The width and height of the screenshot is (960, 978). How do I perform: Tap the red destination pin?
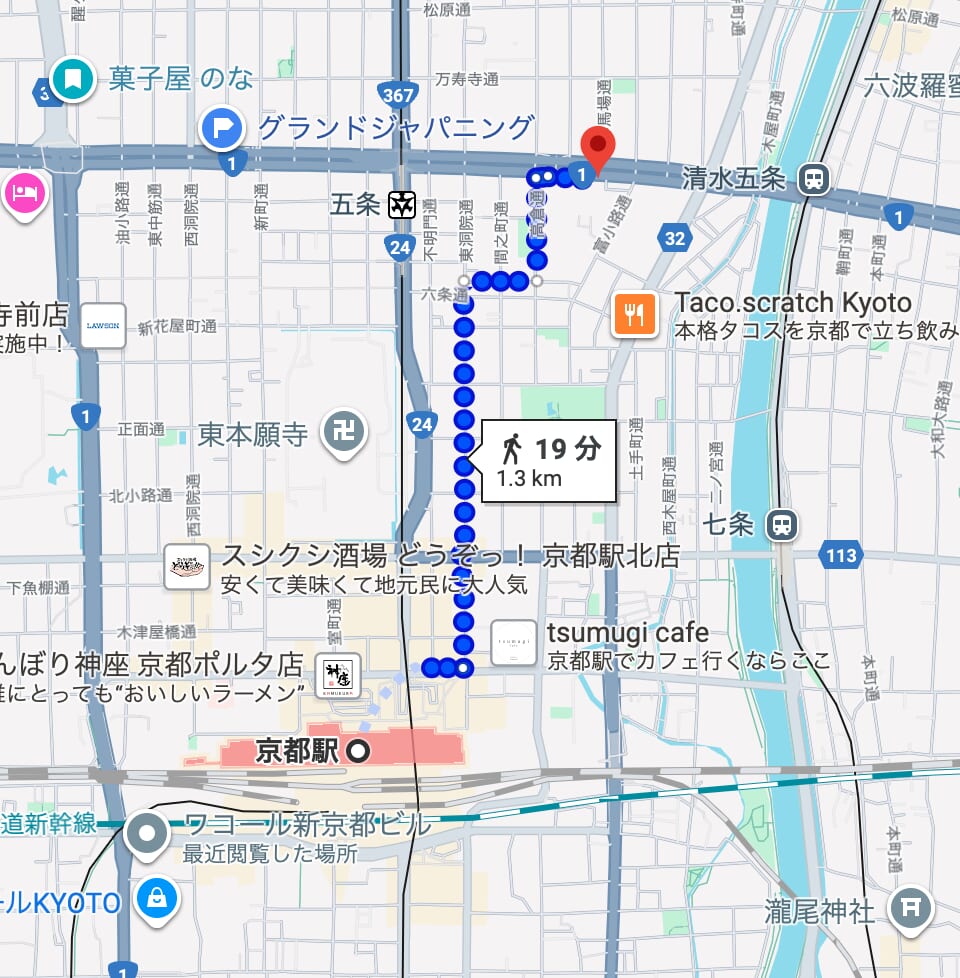[x=598, y=150]
